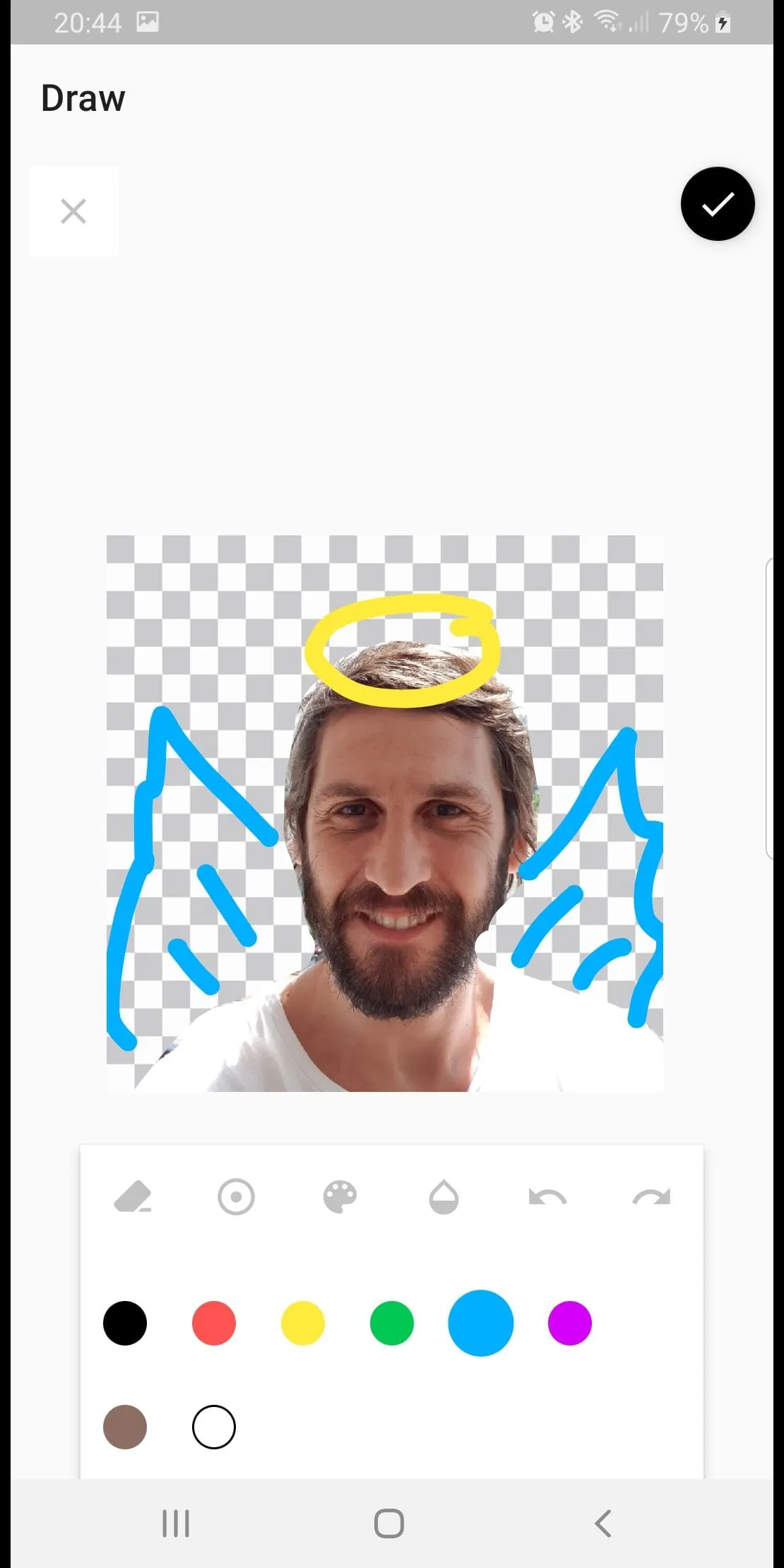The height and width of the screenshot is (1568, 784).
Task: Select the opacity droplet tool
Action: tap(443, 1196)
